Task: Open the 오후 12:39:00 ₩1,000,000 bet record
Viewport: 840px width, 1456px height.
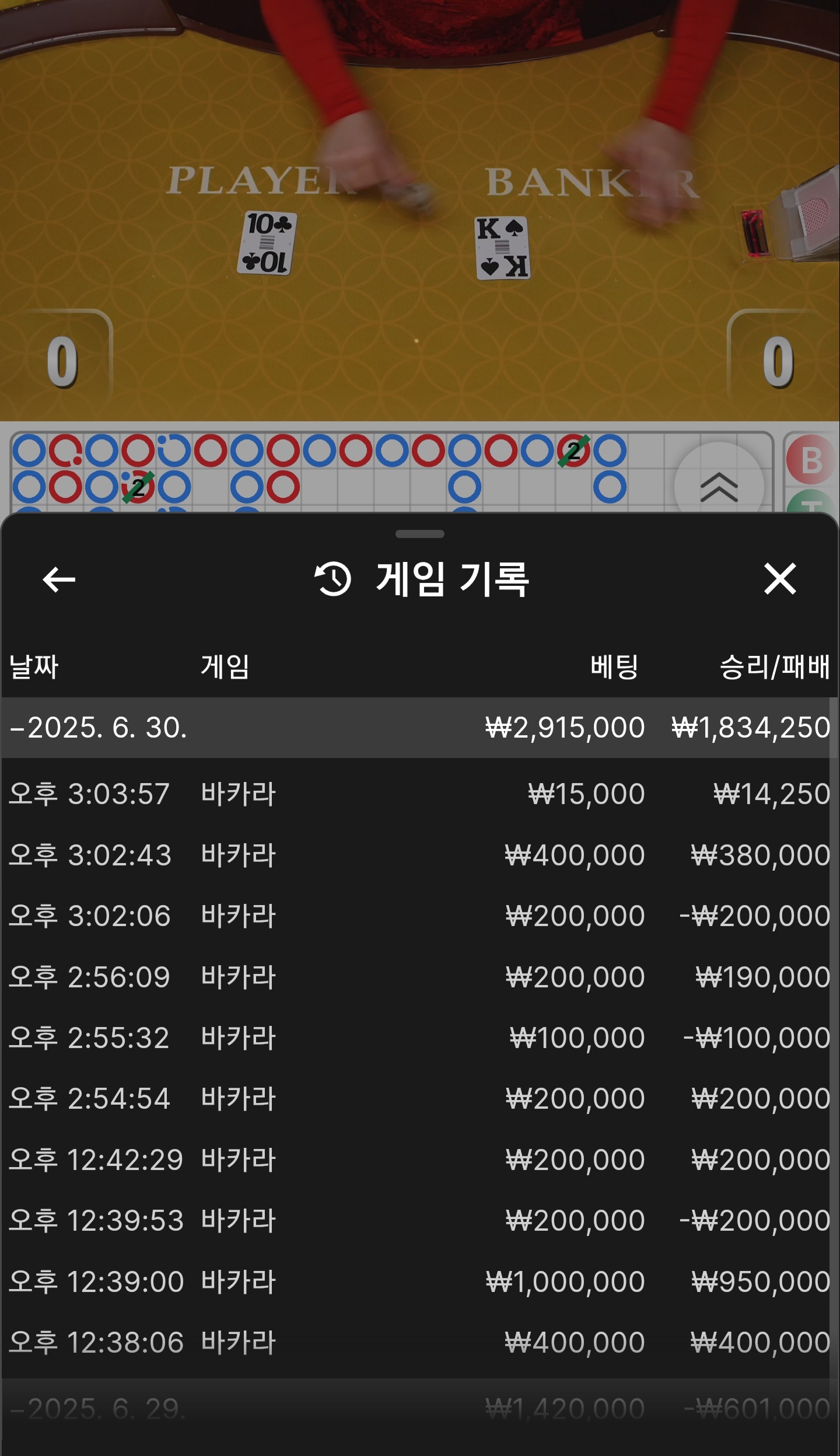Action: click(x=419, y=1282)
